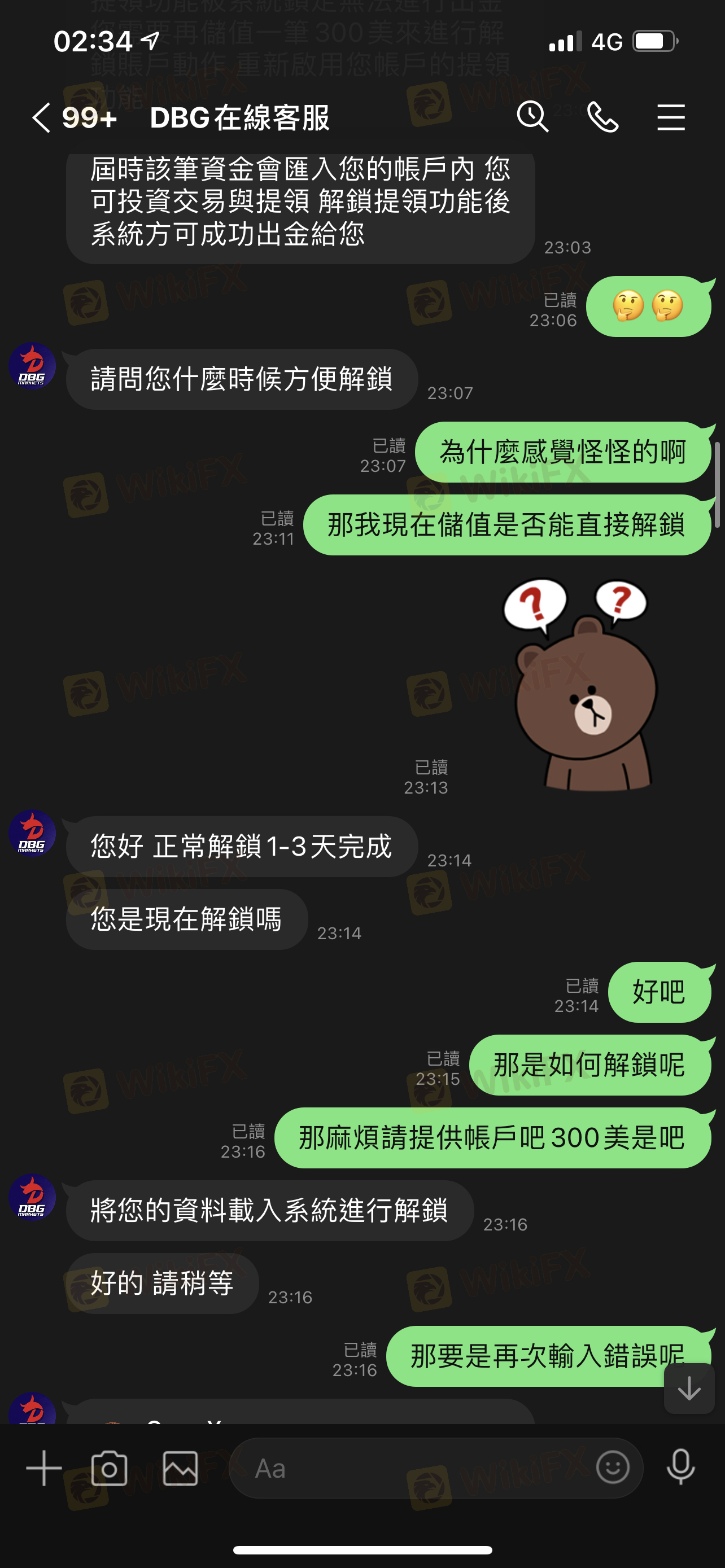Tap the brown bear question-mark sticker
This screenshot has height=1568, width=725.
(x=579, y=684)
